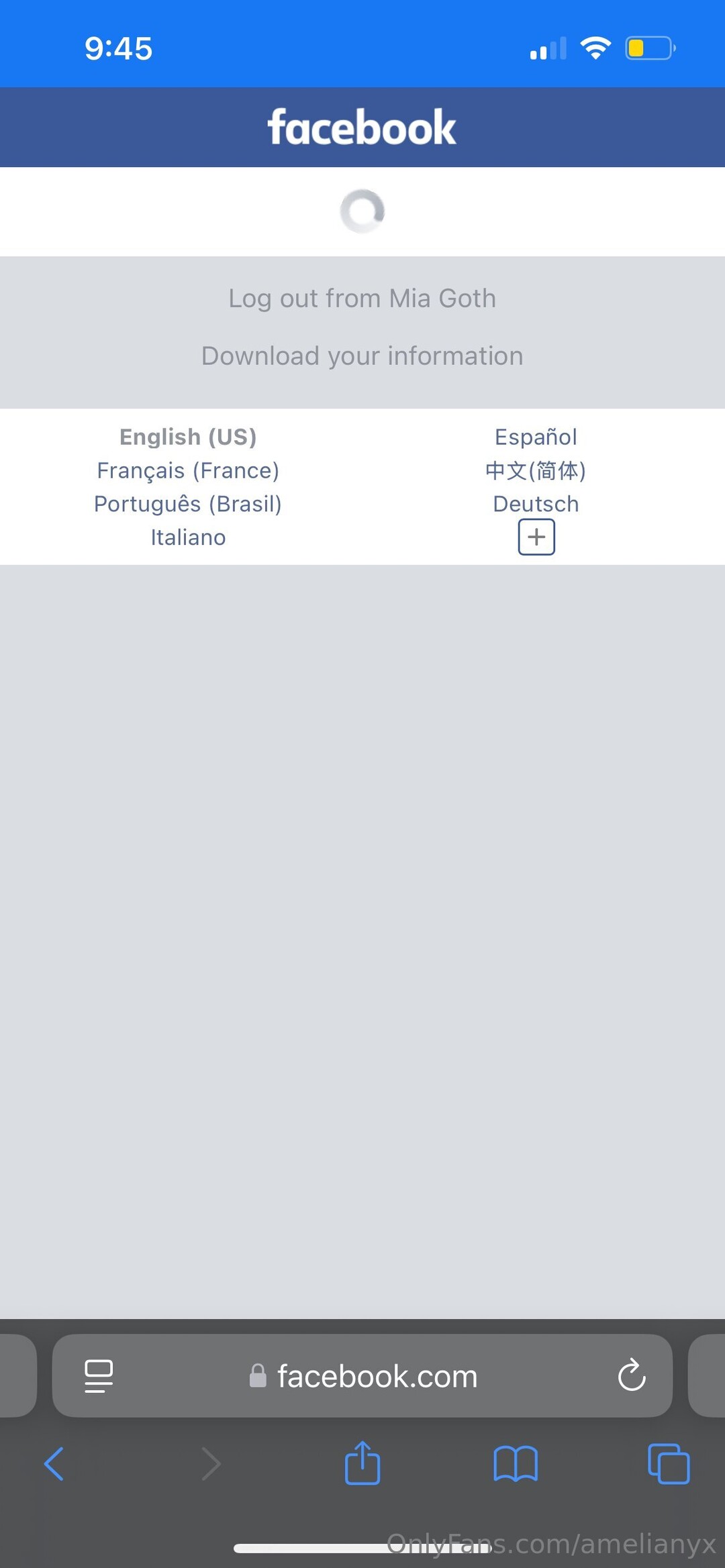This screenshot has height=1568, width=725.
Task: Show more languages with plus button
Action: [536, 537]
